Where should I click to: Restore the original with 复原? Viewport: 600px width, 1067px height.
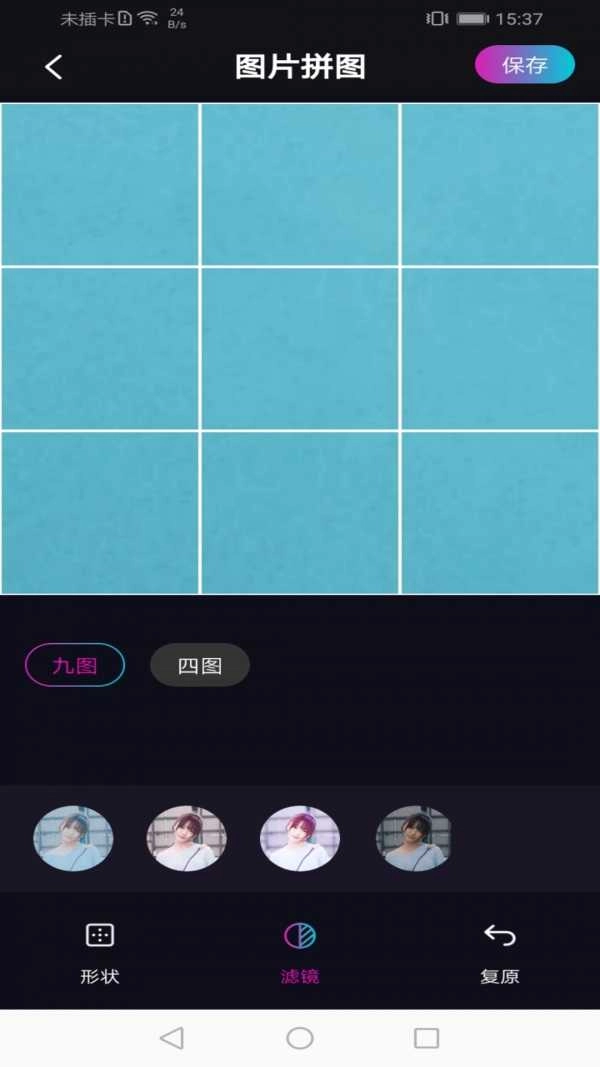pyautogui.click(x=499, y=952)
